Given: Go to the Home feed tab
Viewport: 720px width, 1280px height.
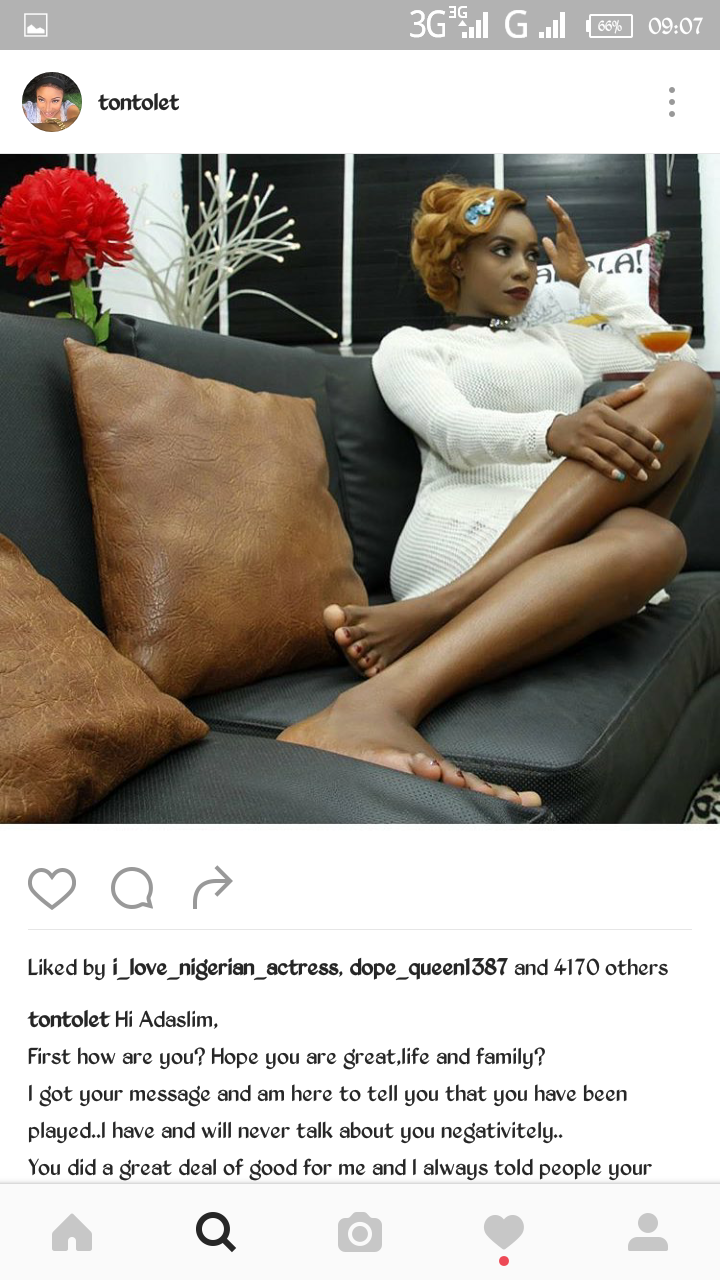Looking at the screenshot, I should 72,1232.
